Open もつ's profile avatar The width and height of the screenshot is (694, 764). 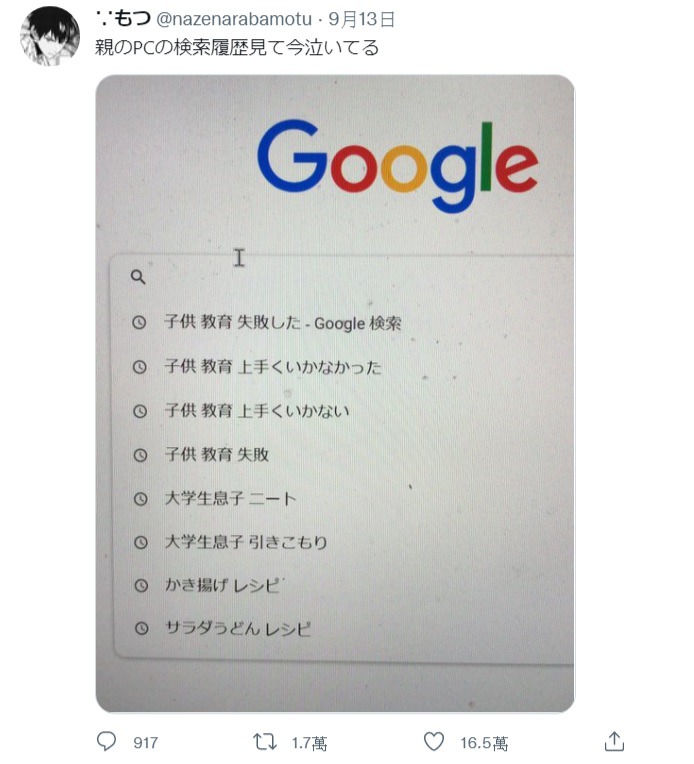[x=49, y=35]
